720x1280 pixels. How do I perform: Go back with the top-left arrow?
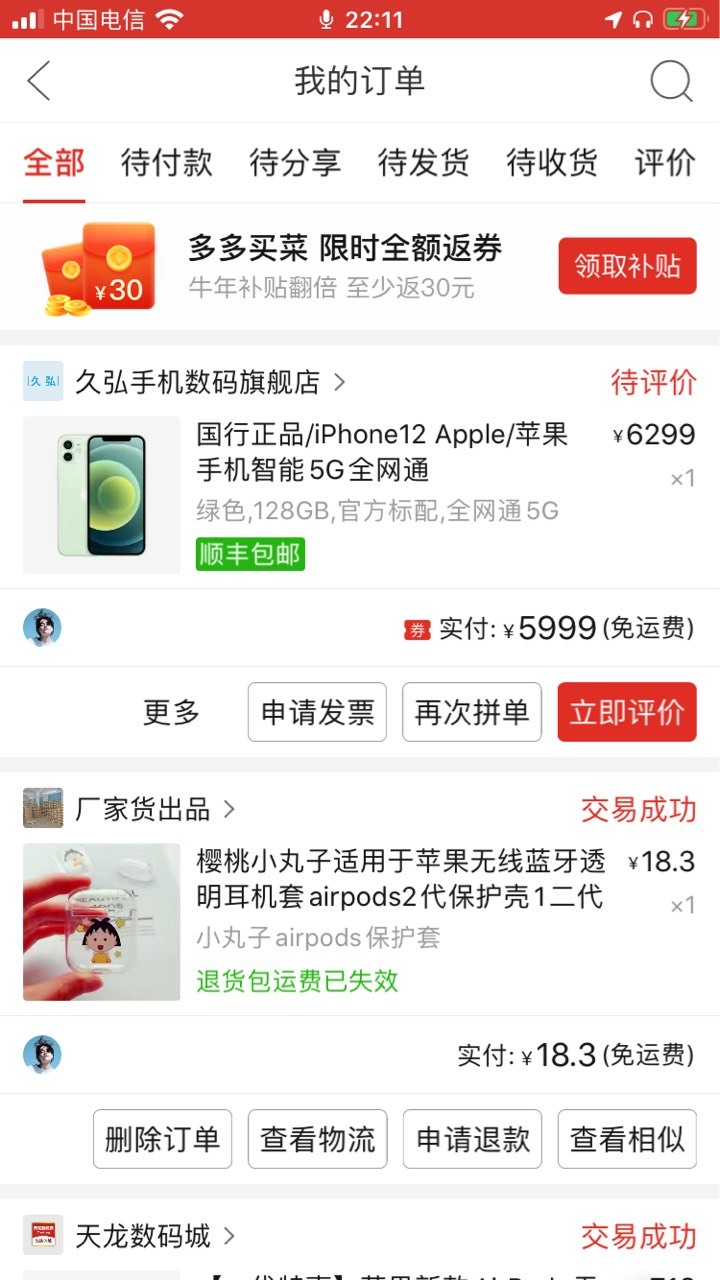coord(39,81)
